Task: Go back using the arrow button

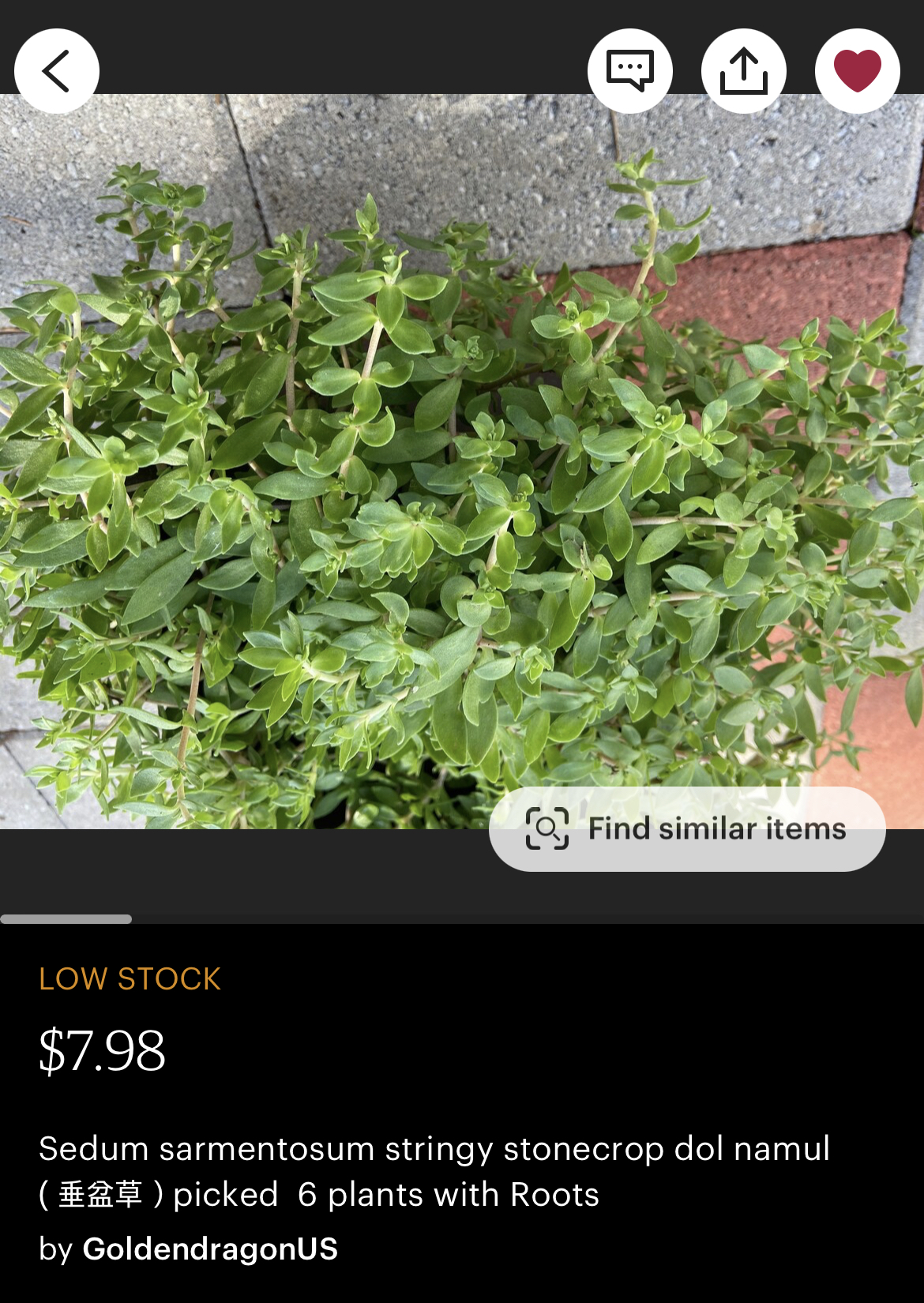Action: [x=57, y=71]
